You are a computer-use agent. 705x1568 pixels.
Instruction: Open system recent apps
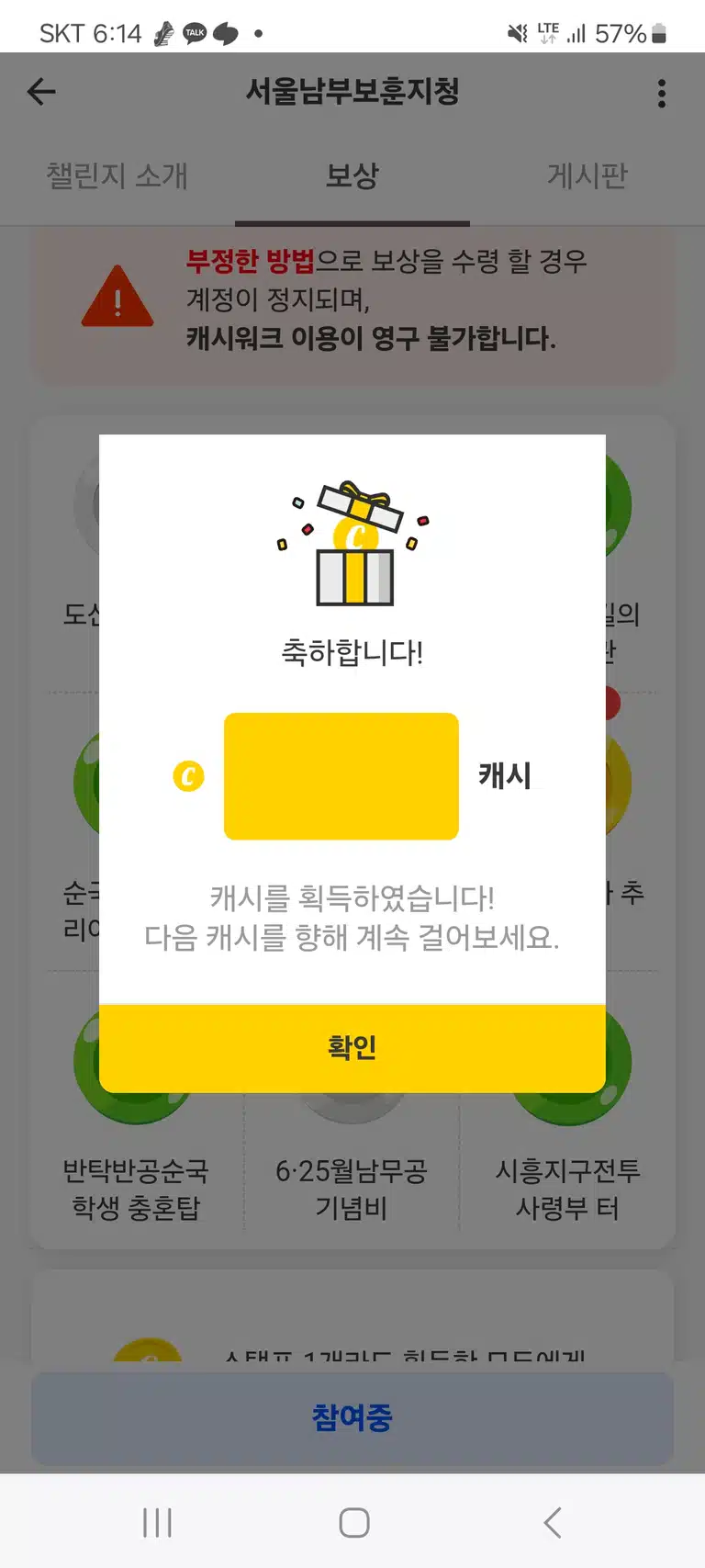157,1522
